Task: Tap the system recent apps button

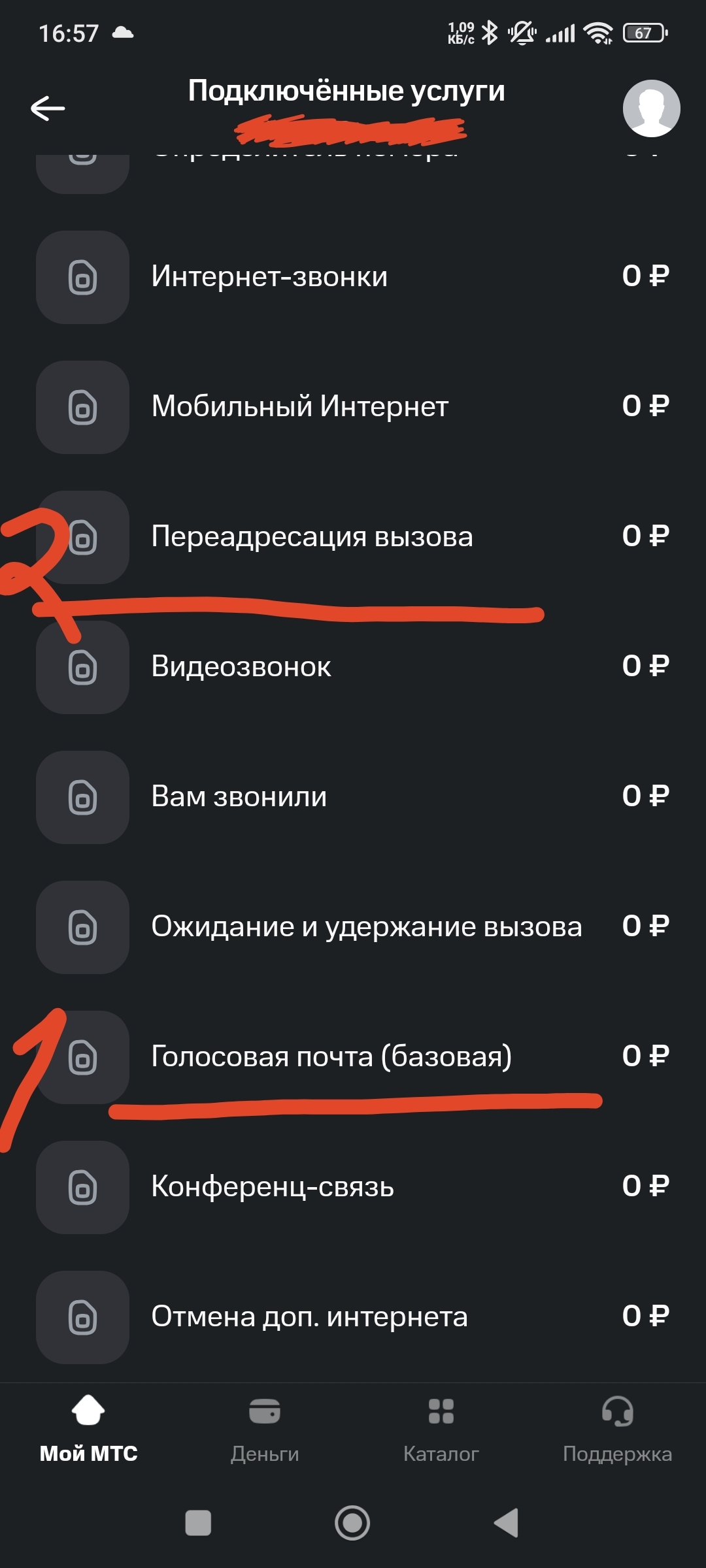Action: [x=198, y=1523]
